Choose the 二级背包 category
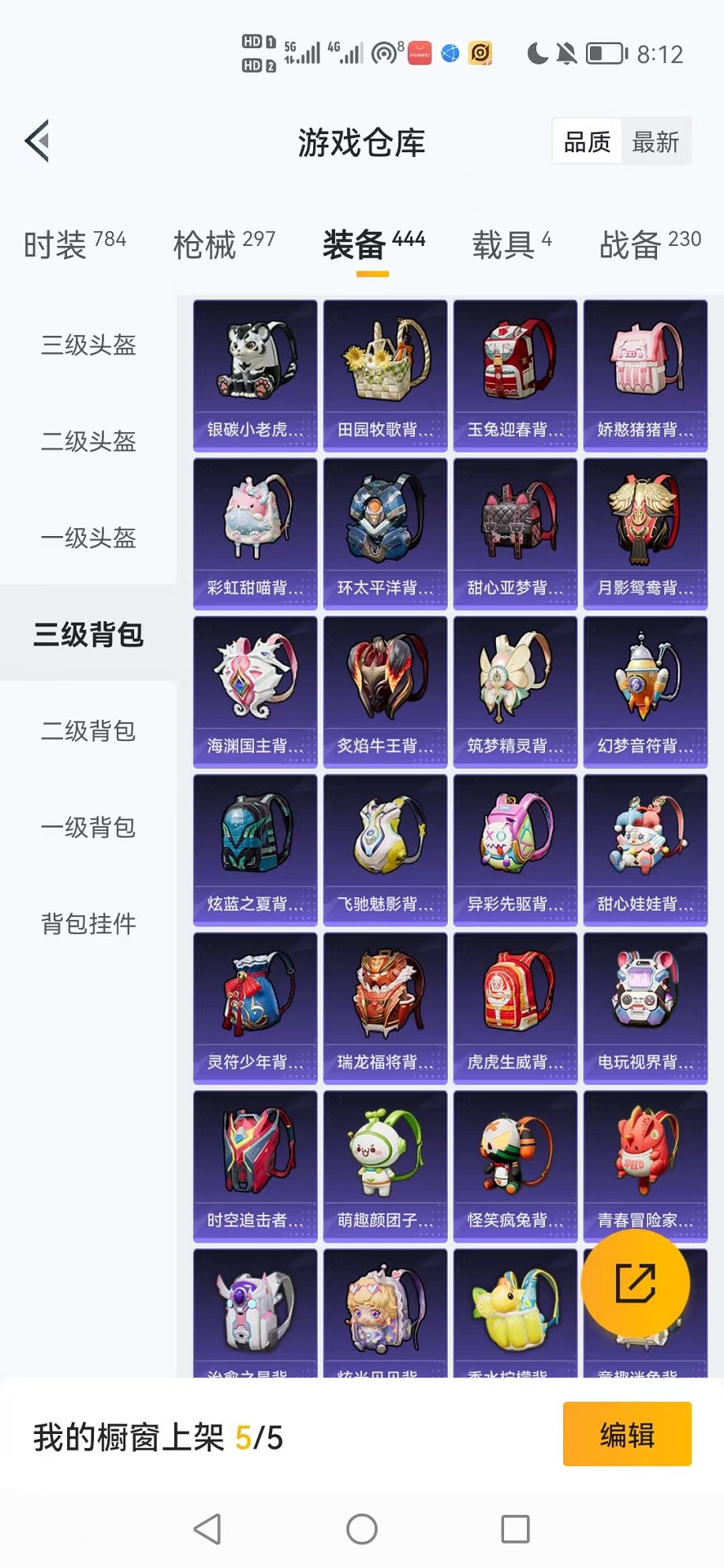This screenshot has height=1568, width=724. (x=88, y=731)
